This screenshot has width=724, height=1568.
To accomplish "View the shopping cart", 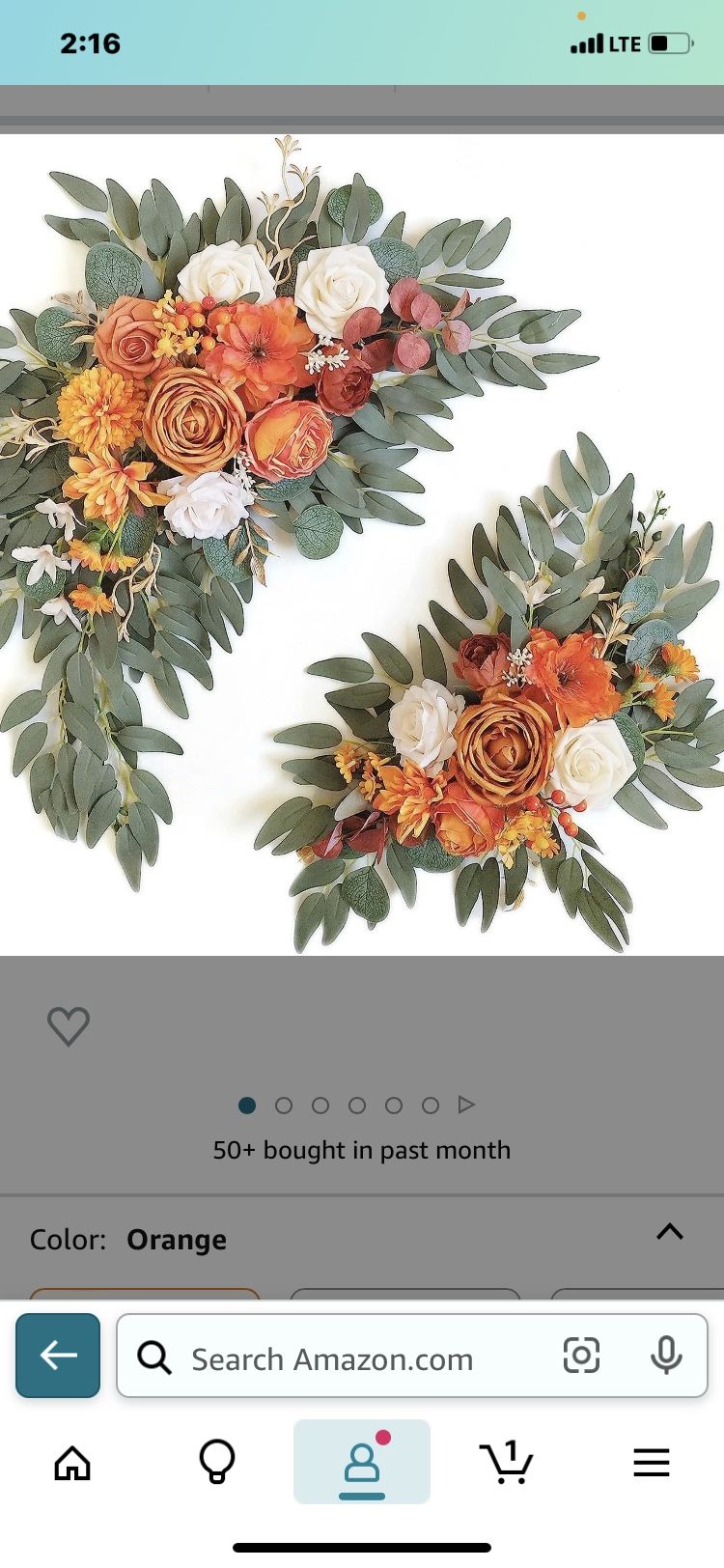I will click(507, 1463).
